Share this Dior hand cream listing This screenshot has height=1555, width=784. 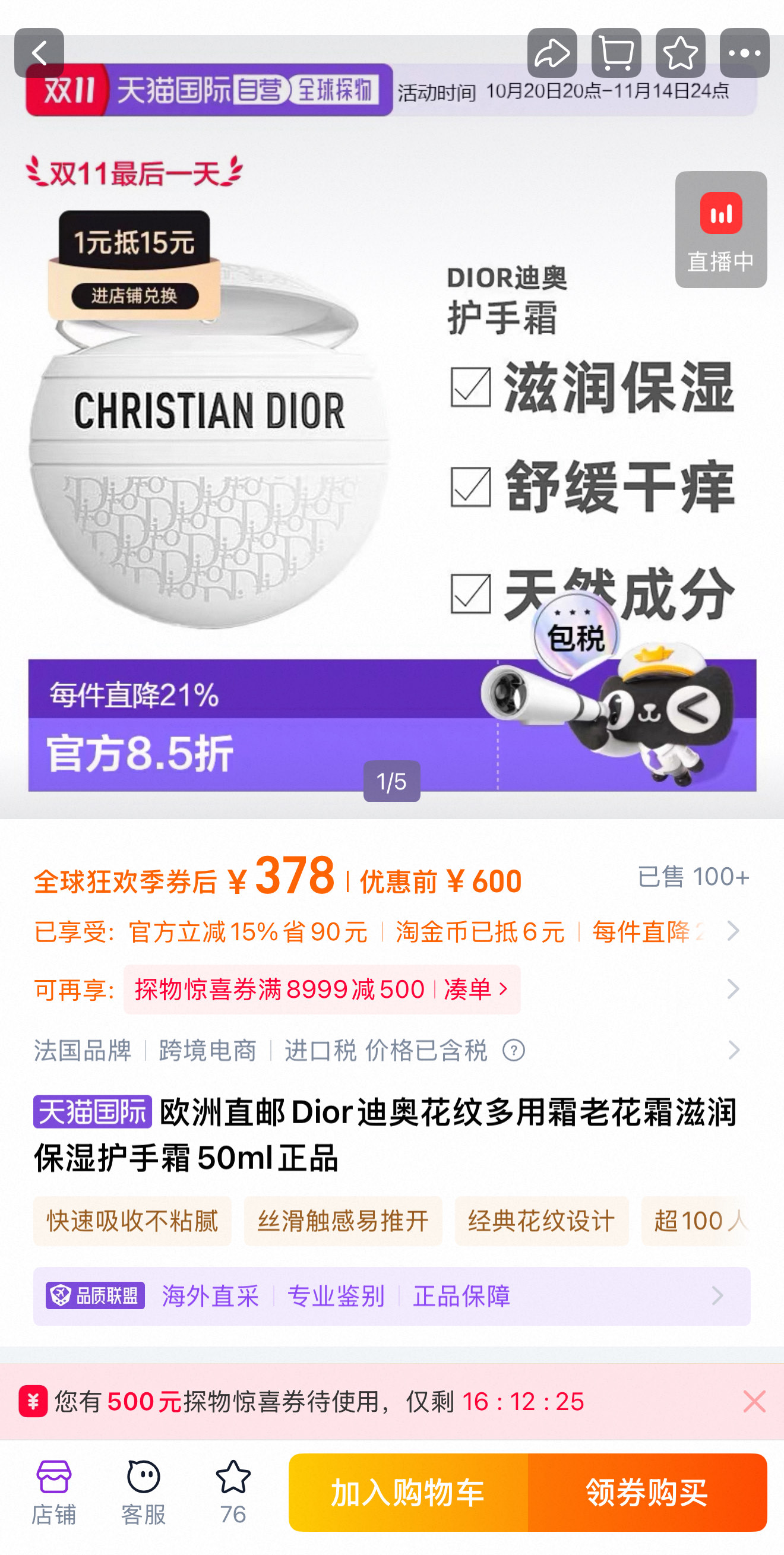tap(552, 52)
